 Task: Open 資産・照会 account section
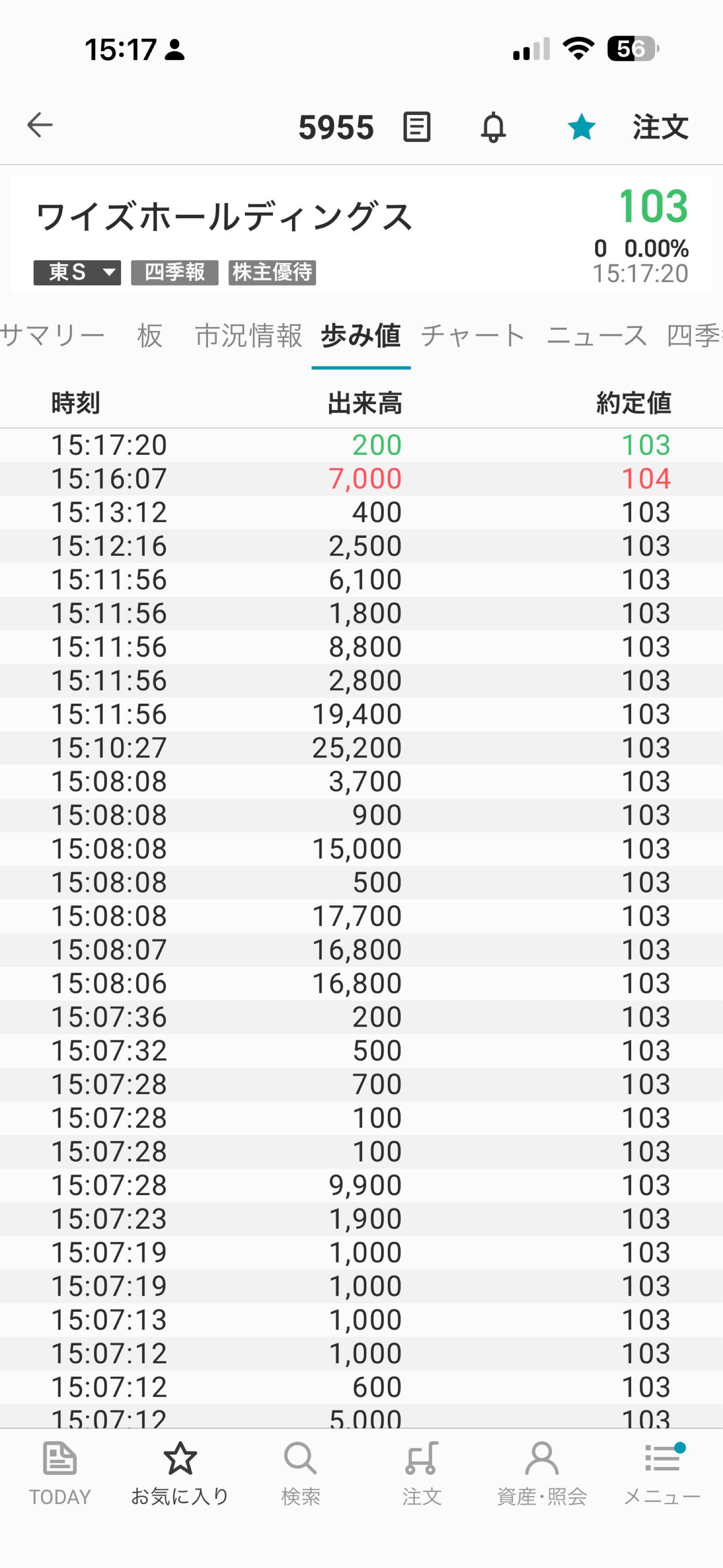click(542, 1473)
